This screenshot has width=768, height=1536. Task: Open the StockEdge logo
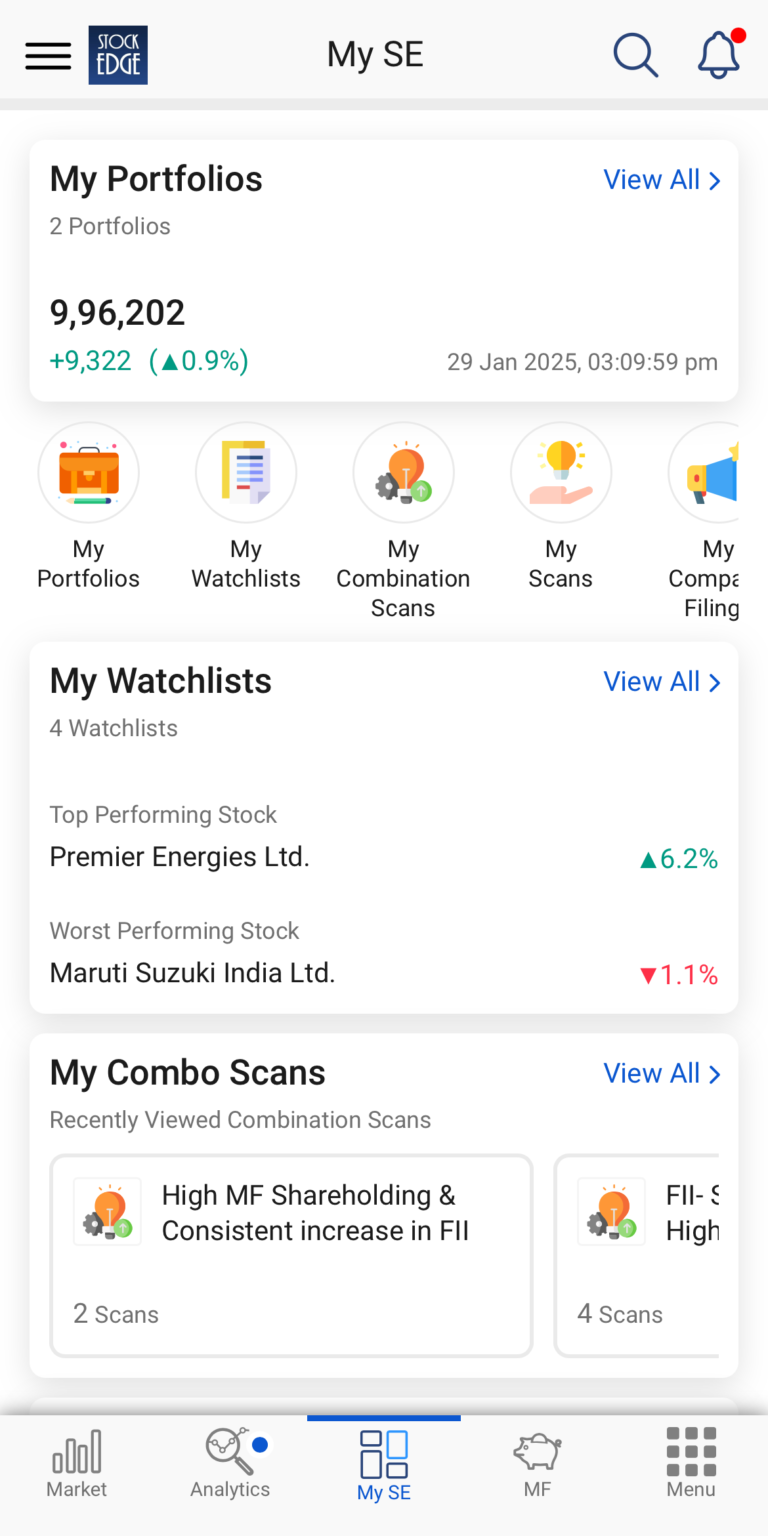117,55
